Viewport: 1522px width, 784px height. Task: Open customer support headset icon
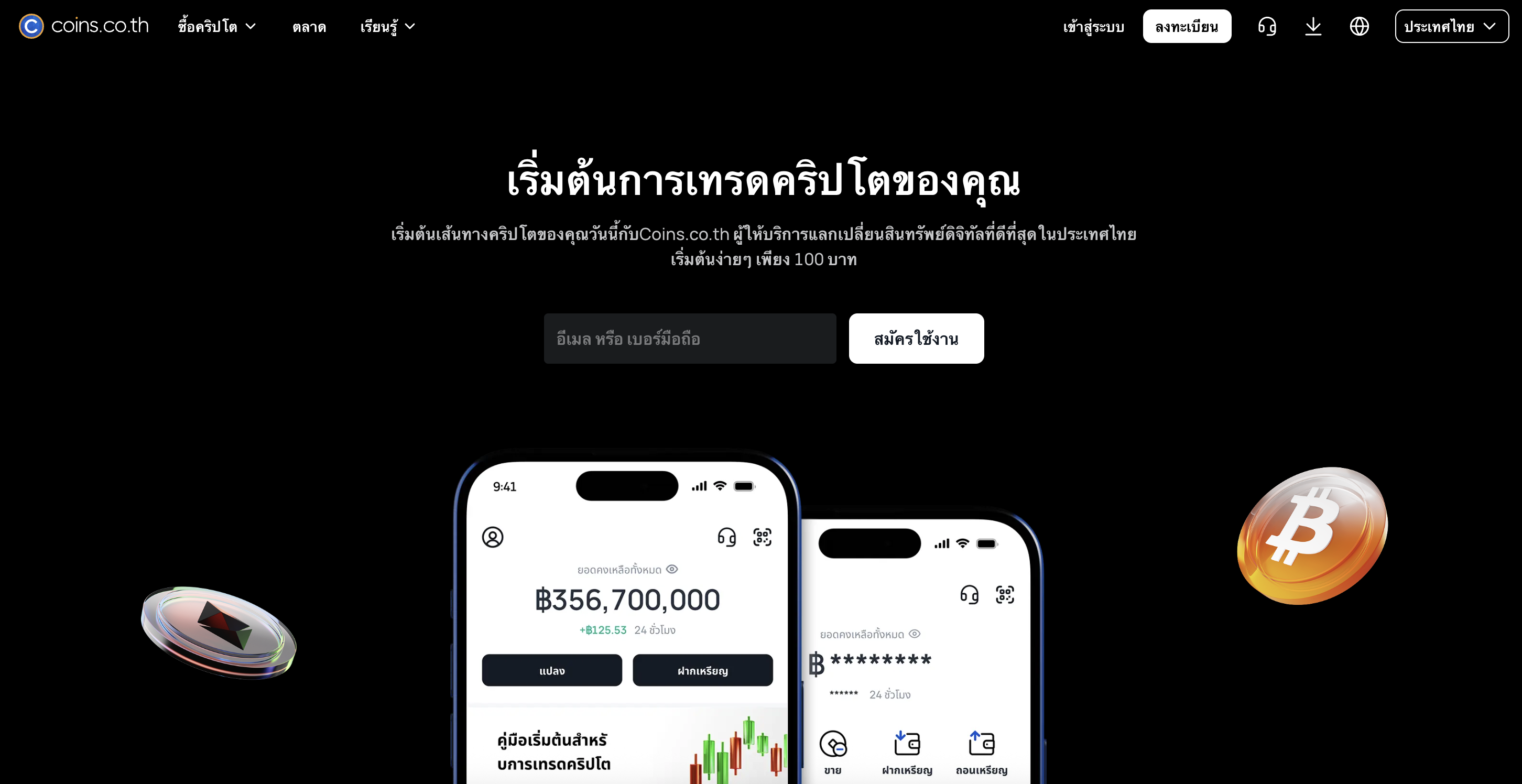click(x=1267, y=27)
